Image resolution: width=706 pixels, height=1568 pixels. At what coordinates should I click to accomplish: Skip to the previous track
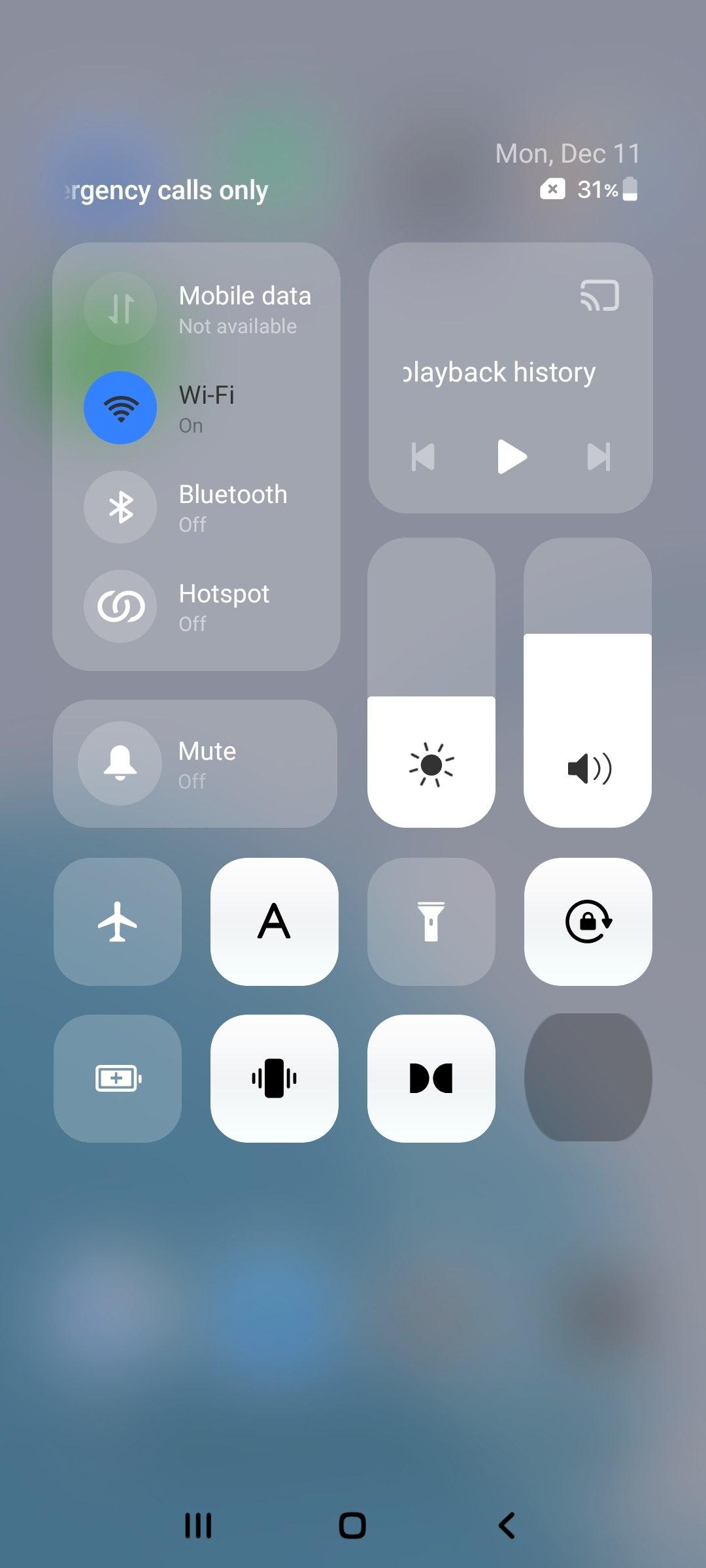423,457
